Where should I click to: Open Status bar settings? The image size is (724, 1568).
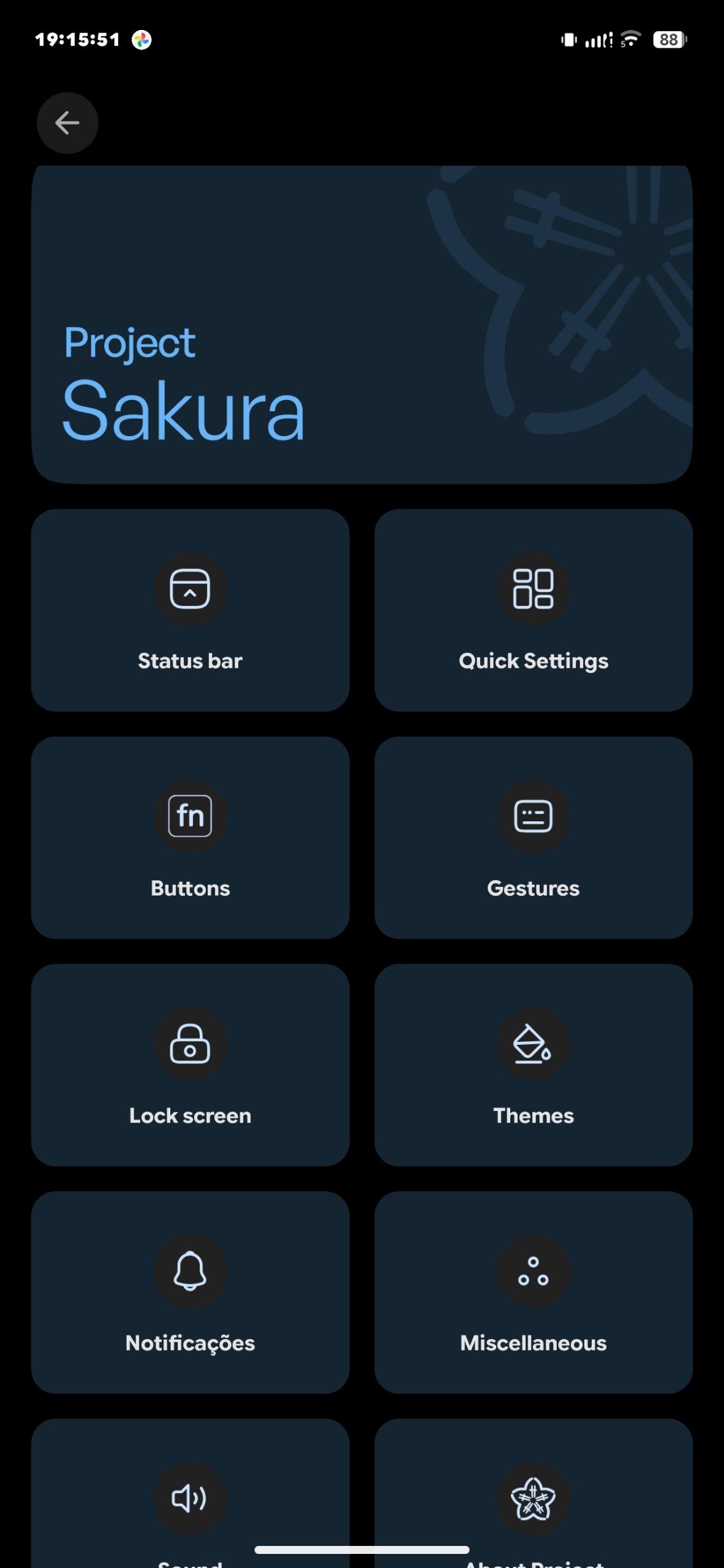pos(190,610)
